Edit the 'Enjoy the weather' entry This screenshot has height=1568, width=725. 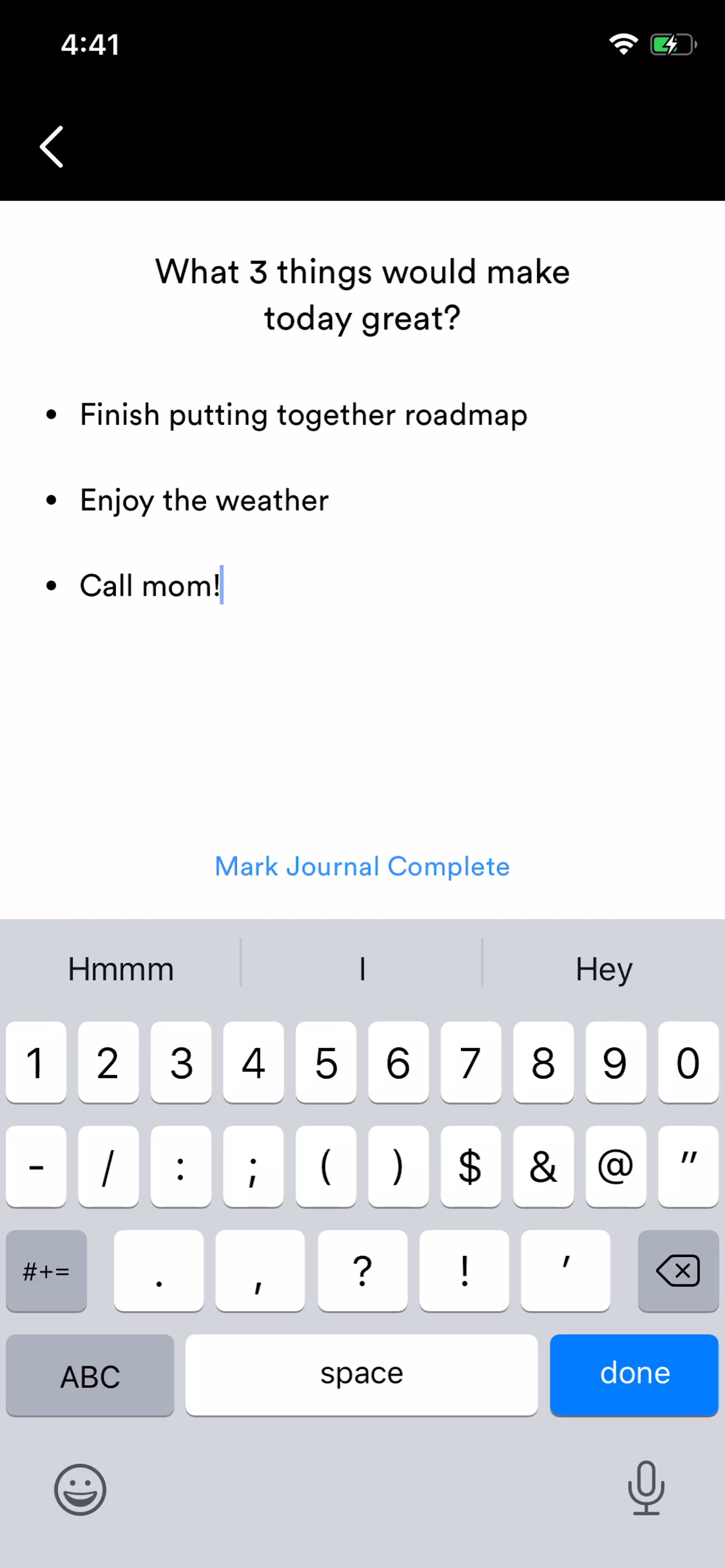click(204, 500)
